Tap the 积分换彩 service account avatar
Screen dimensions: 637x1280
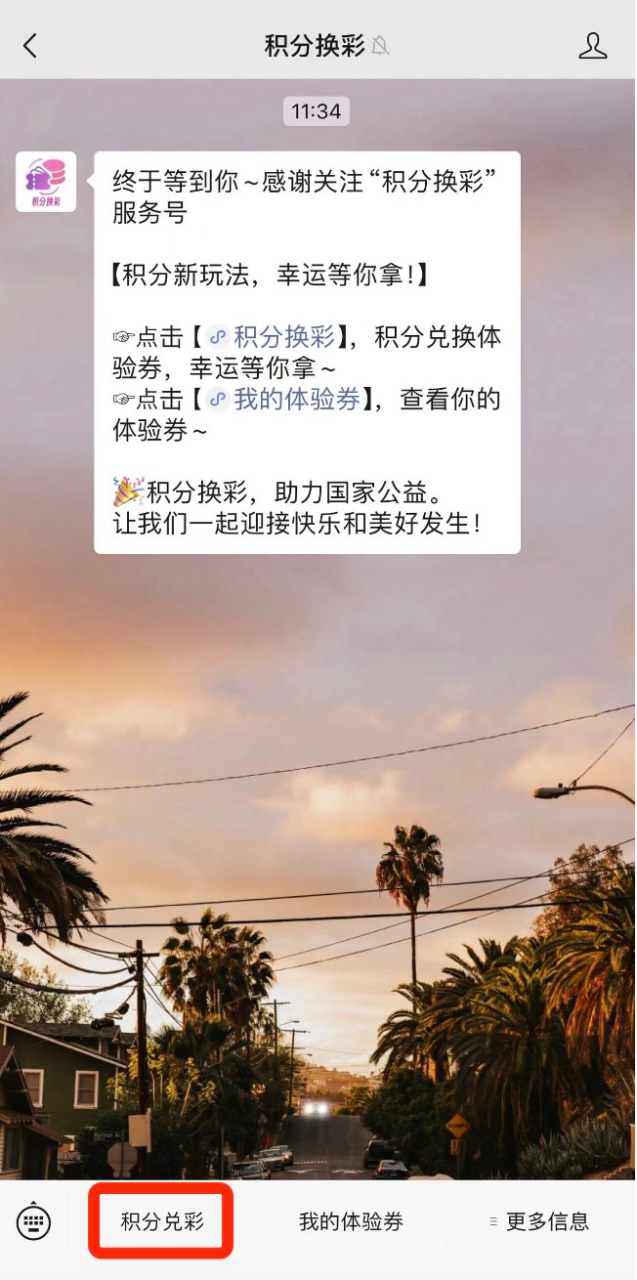pyautogui.click(x=46, y=182)
